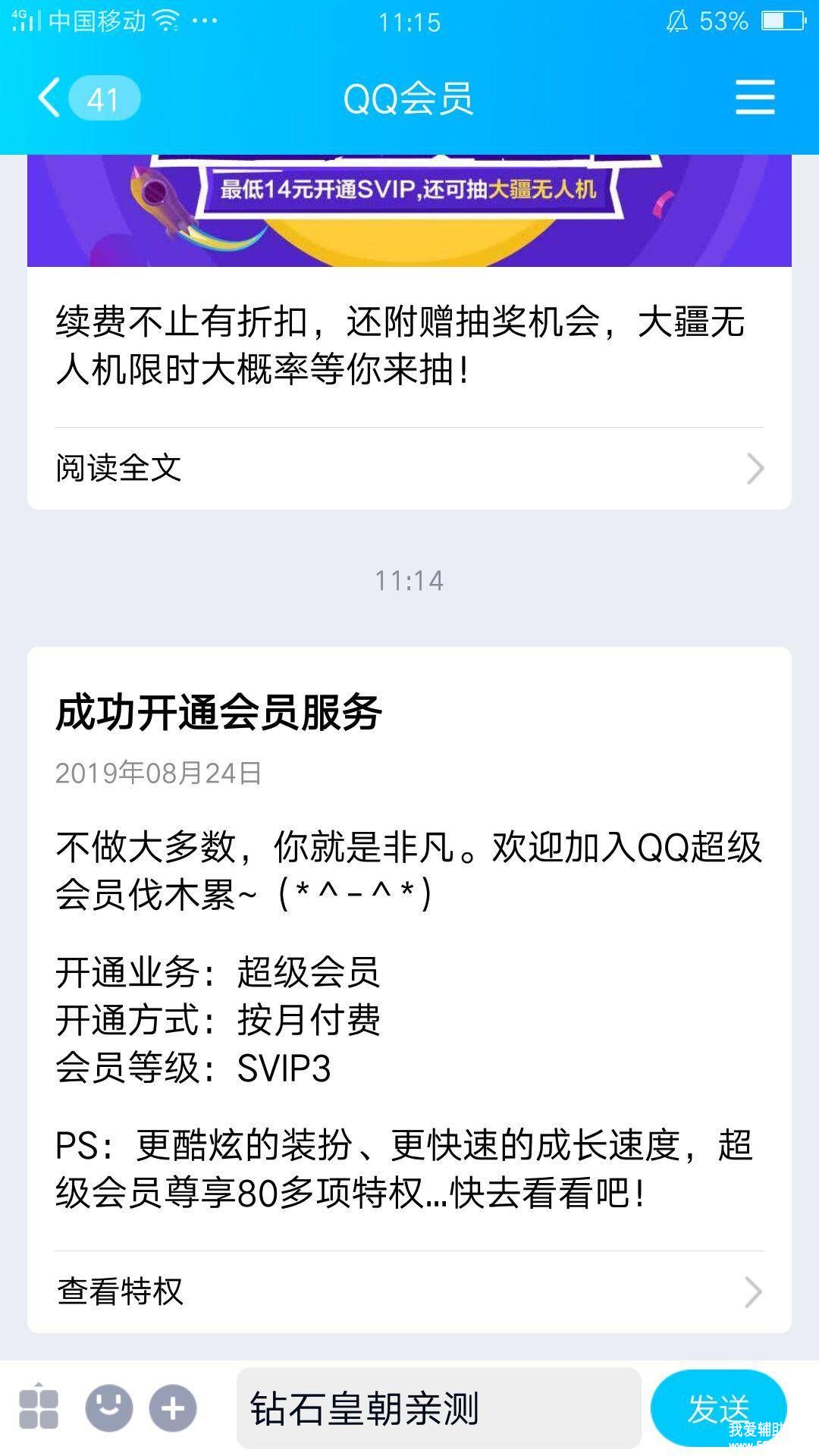The width and height of the screenshot is (819, 1456).
Task: Focus the message text field
Action: click(438, 1408)
